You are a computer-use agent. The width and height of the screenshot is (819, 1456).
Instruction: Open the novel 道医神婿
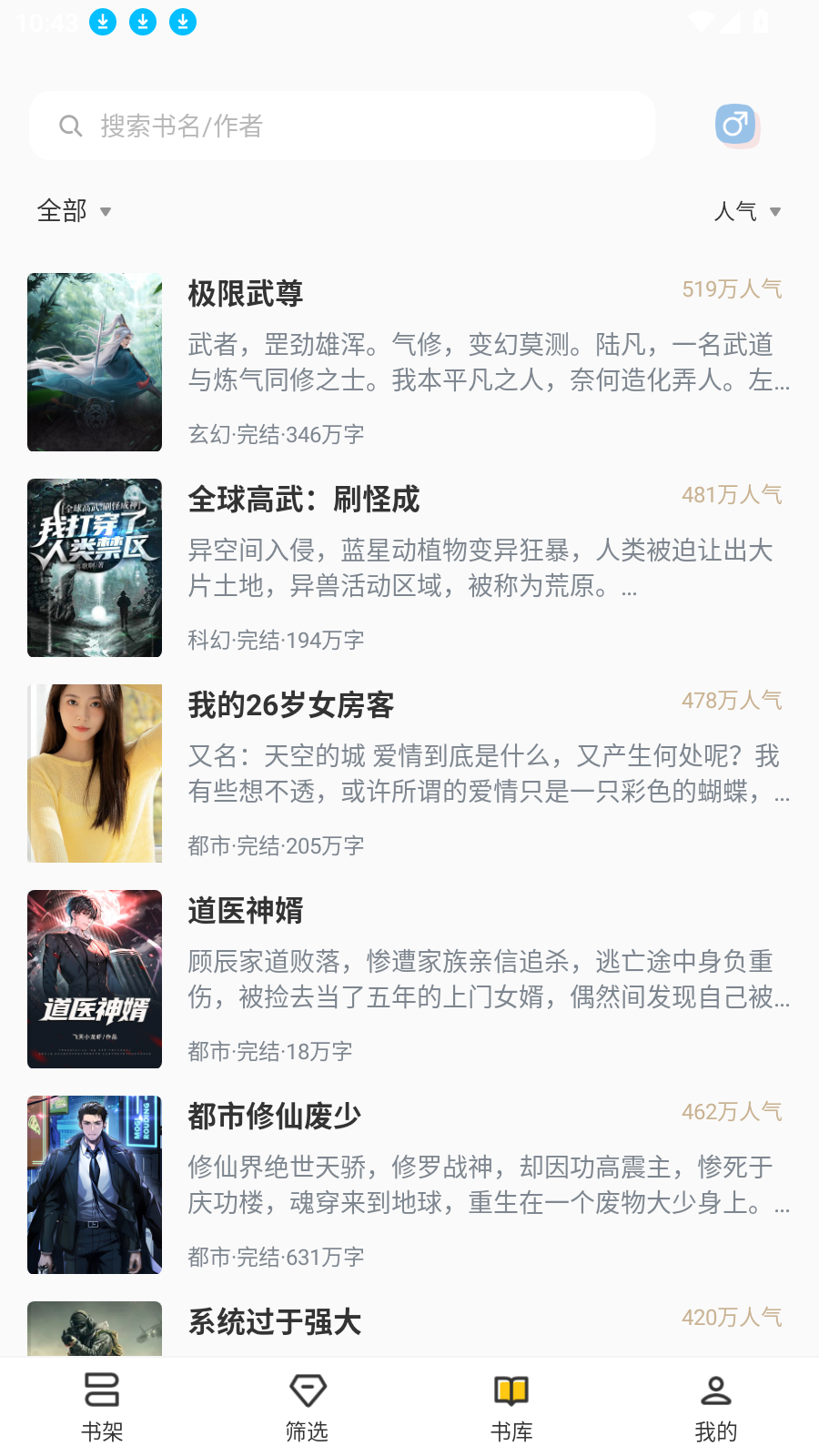246,911
